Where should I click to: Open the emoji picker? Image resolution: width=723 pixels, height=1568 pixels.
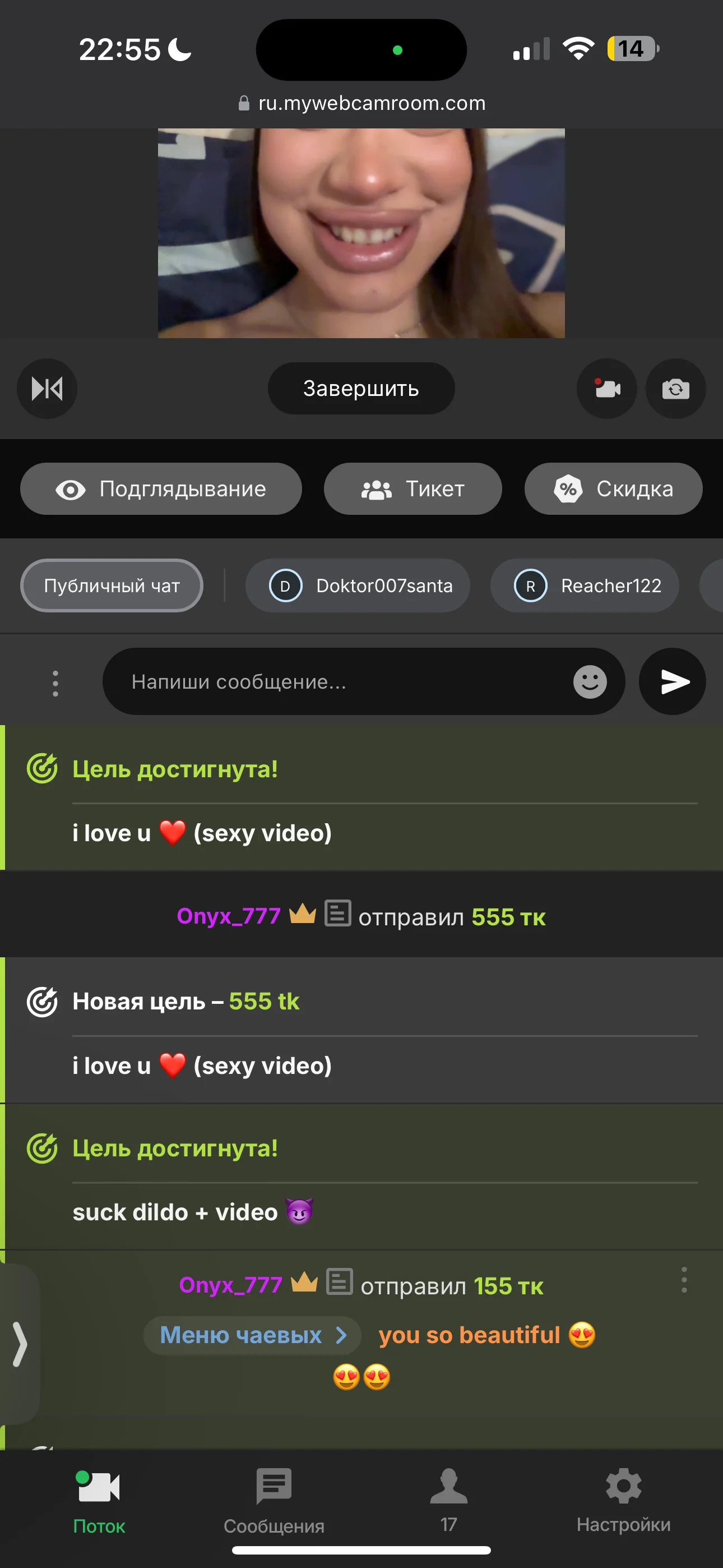(x=590, y=682)
